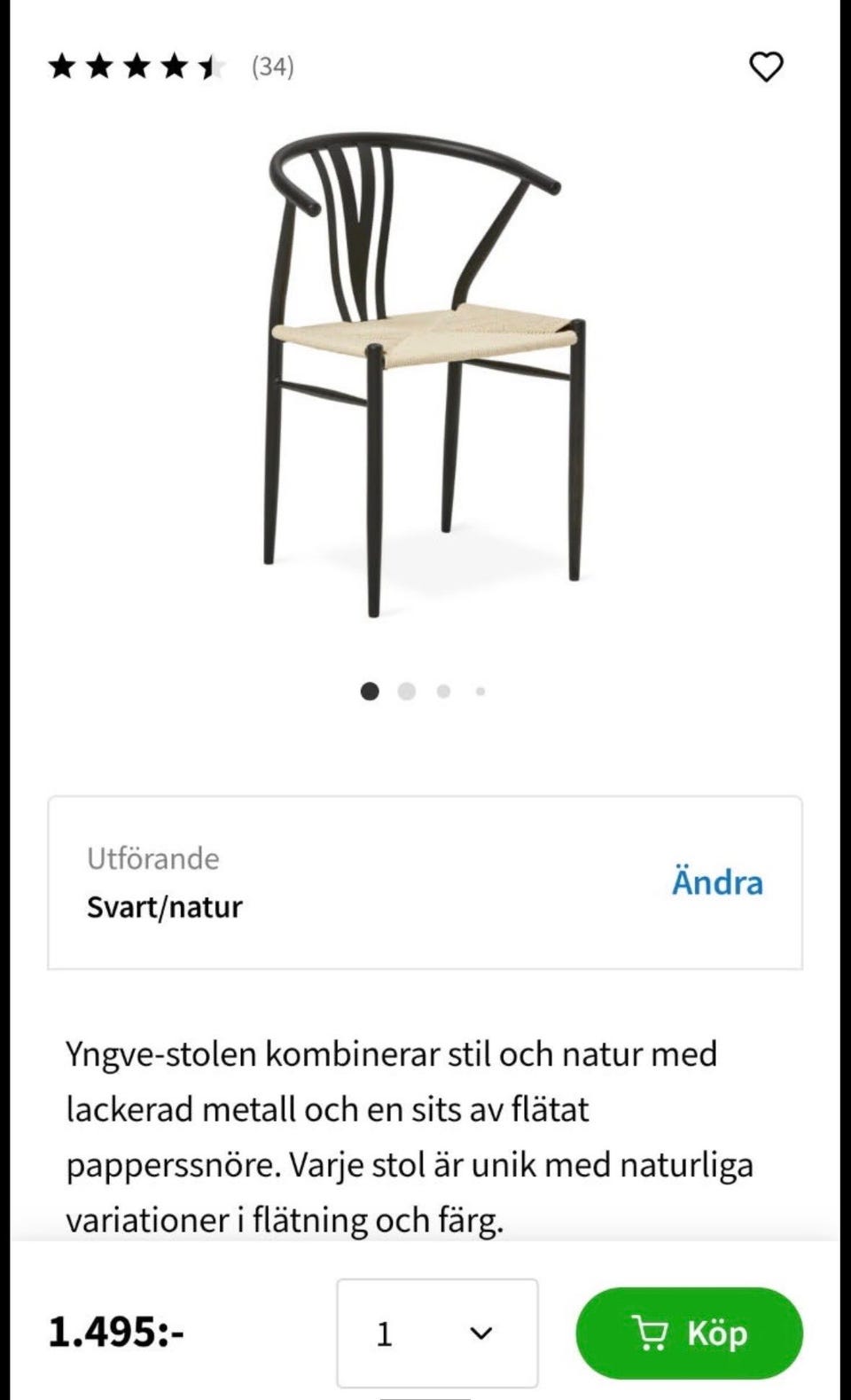
Task: Open the reviews by clicking (34)
Action: tap(272, 65)
